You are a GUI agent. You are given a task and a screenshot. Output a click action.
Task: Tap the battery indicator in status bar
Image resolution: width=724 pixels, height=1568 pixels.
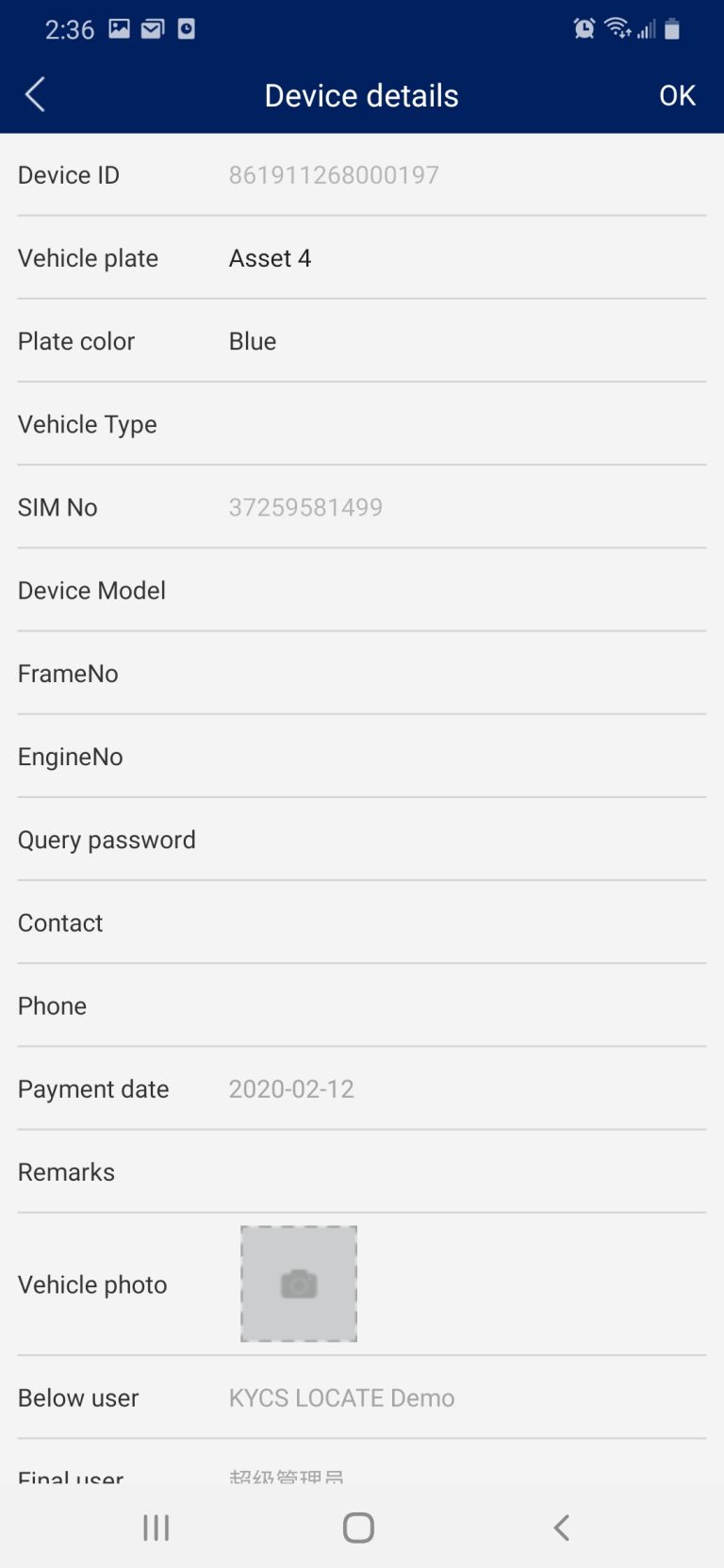coord(673,28)
